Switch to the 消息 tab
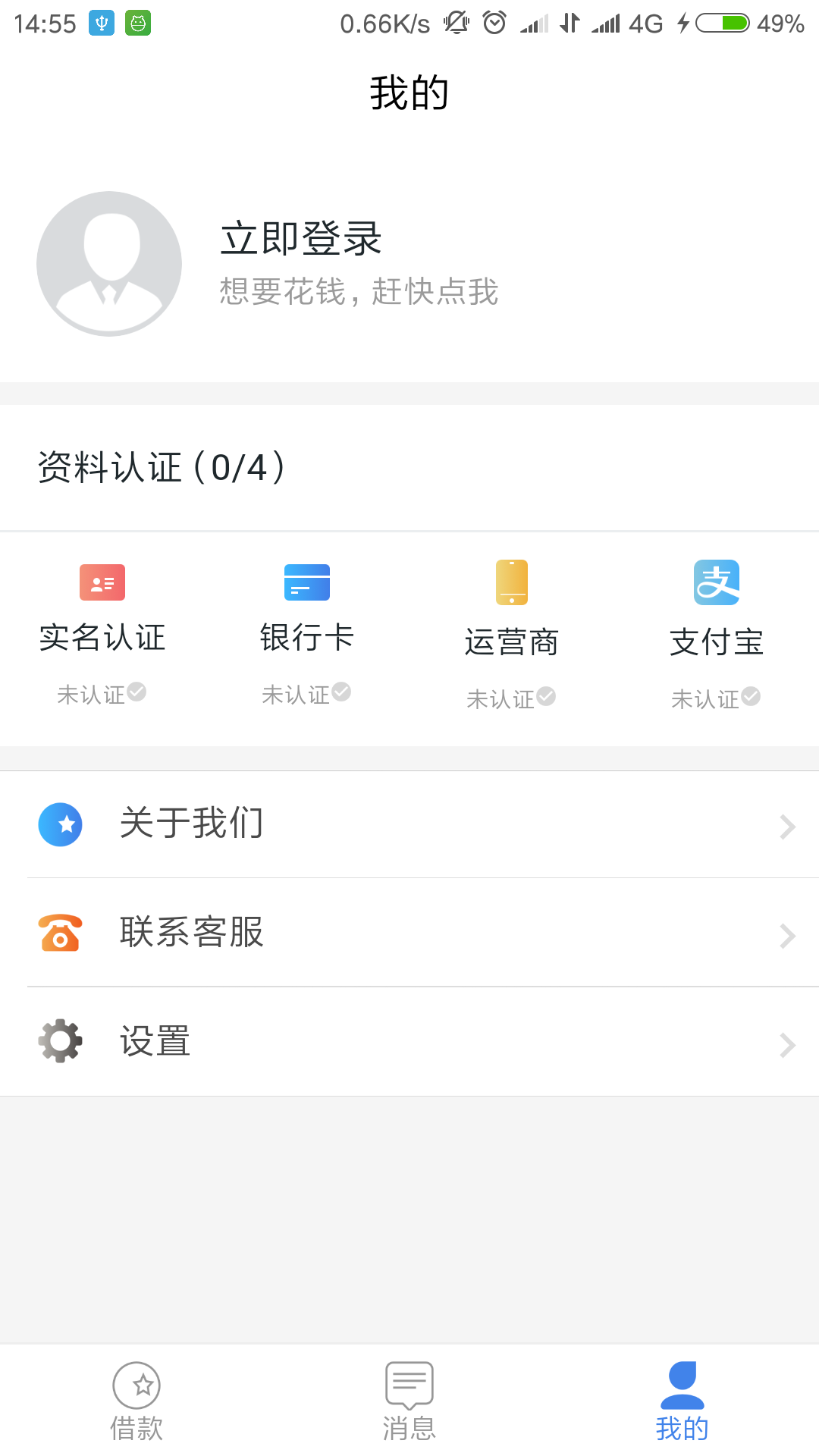The width and height of the screenshot is (819, 1456). [x=409, y=1401]
